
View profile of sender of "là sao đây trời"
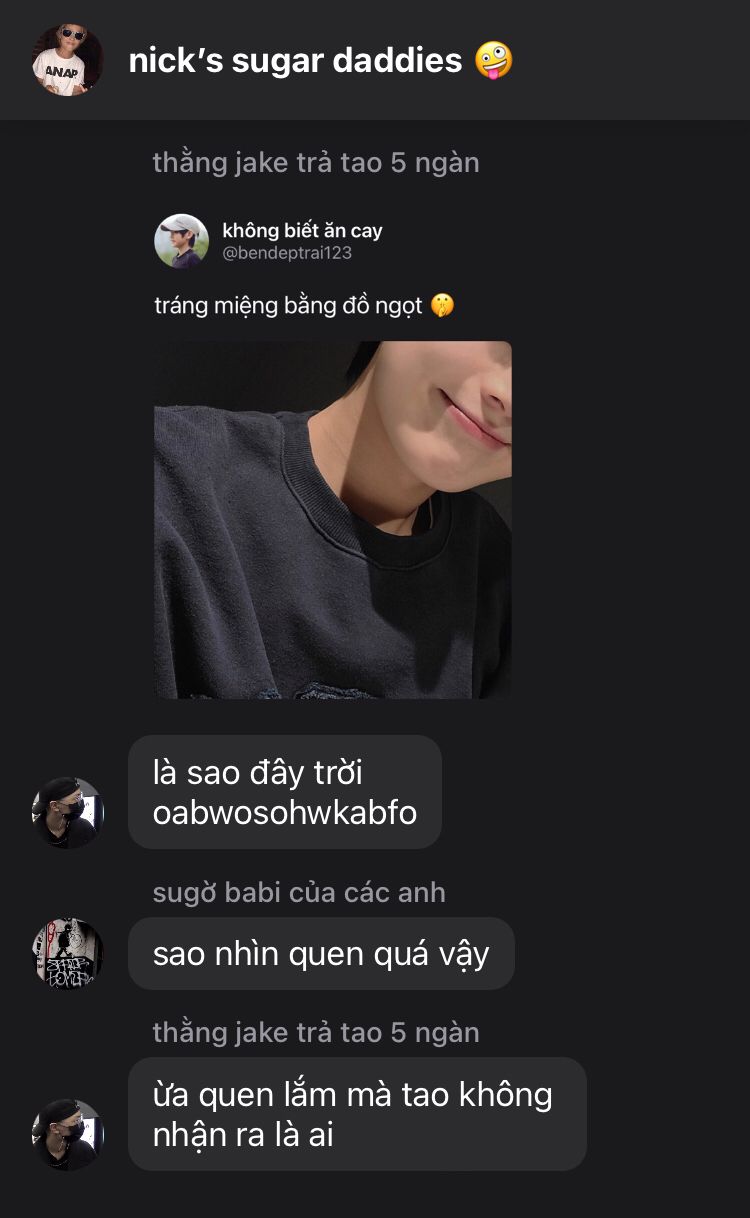pyautogui.click(x=68, y=813)
